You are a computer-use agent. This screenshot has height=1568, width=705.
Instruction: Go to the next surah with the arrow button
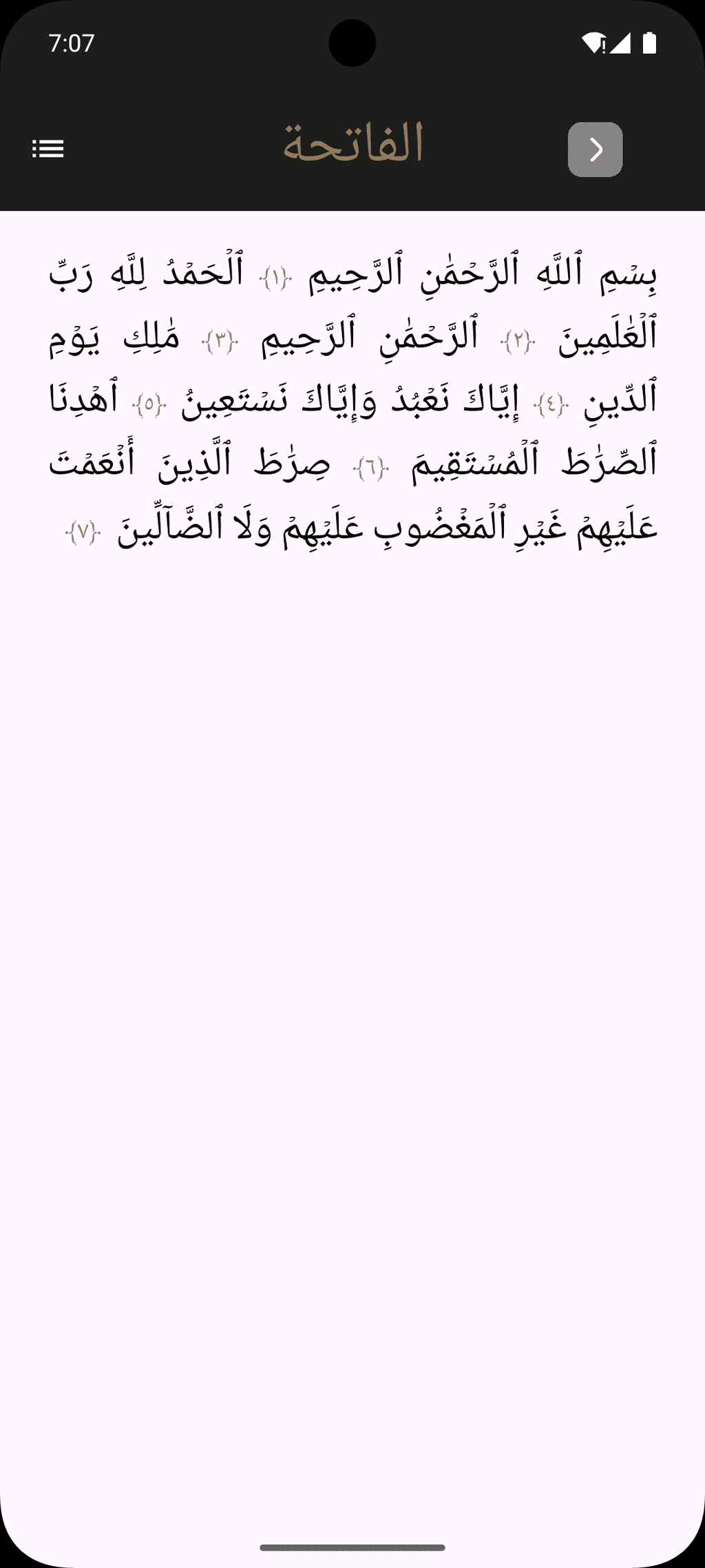[595, 149]
